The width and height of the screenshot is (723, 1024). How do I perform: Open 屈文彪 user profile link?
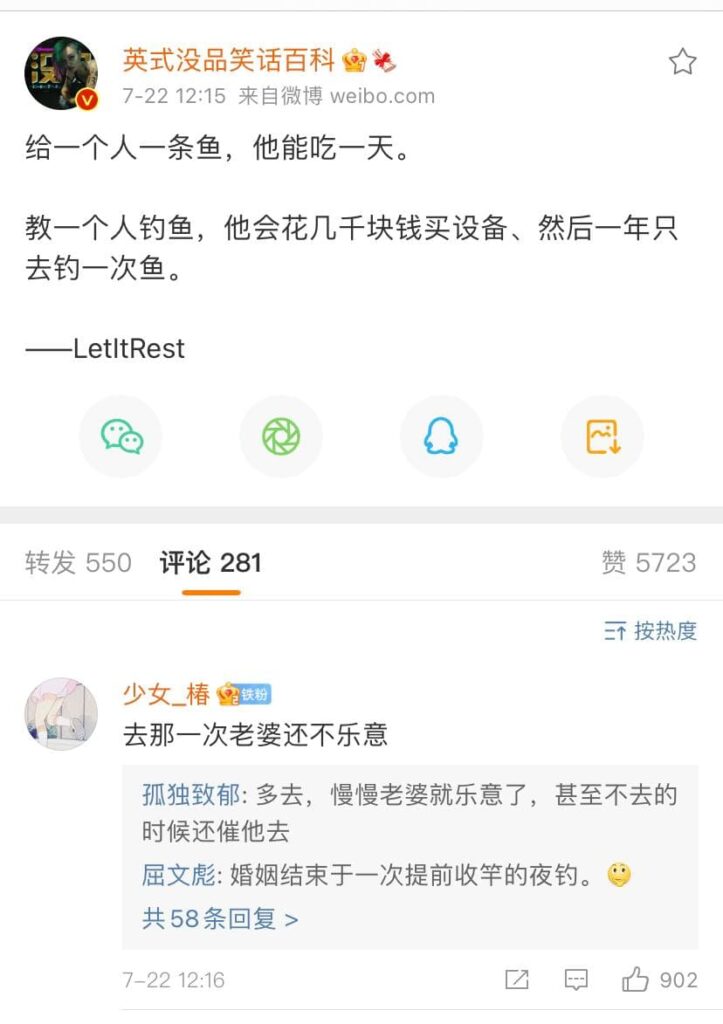click(x=178, y=876)
